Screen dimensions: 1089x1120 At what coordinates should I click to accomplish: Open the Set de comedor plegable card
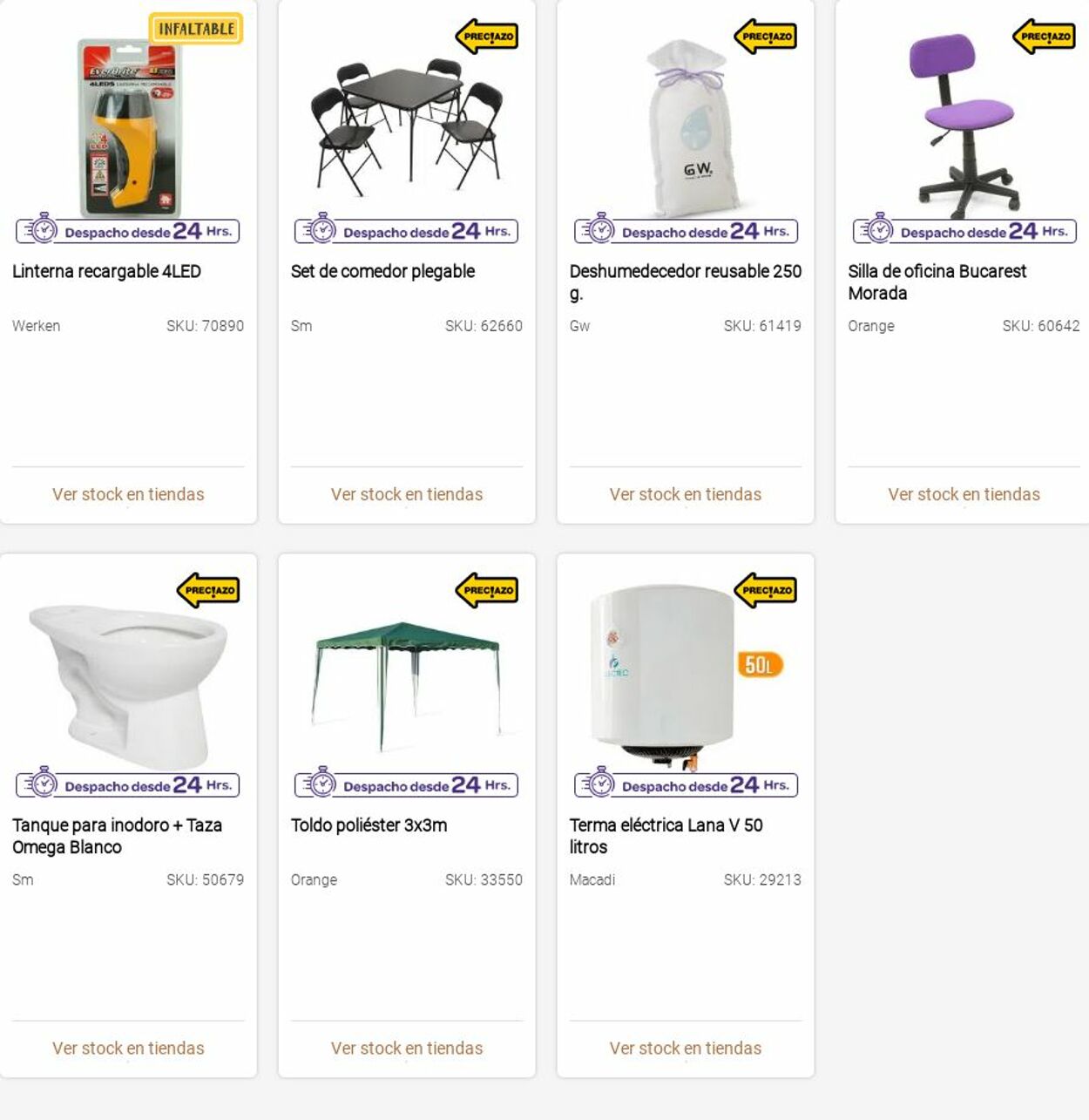[x=382, y=271]
